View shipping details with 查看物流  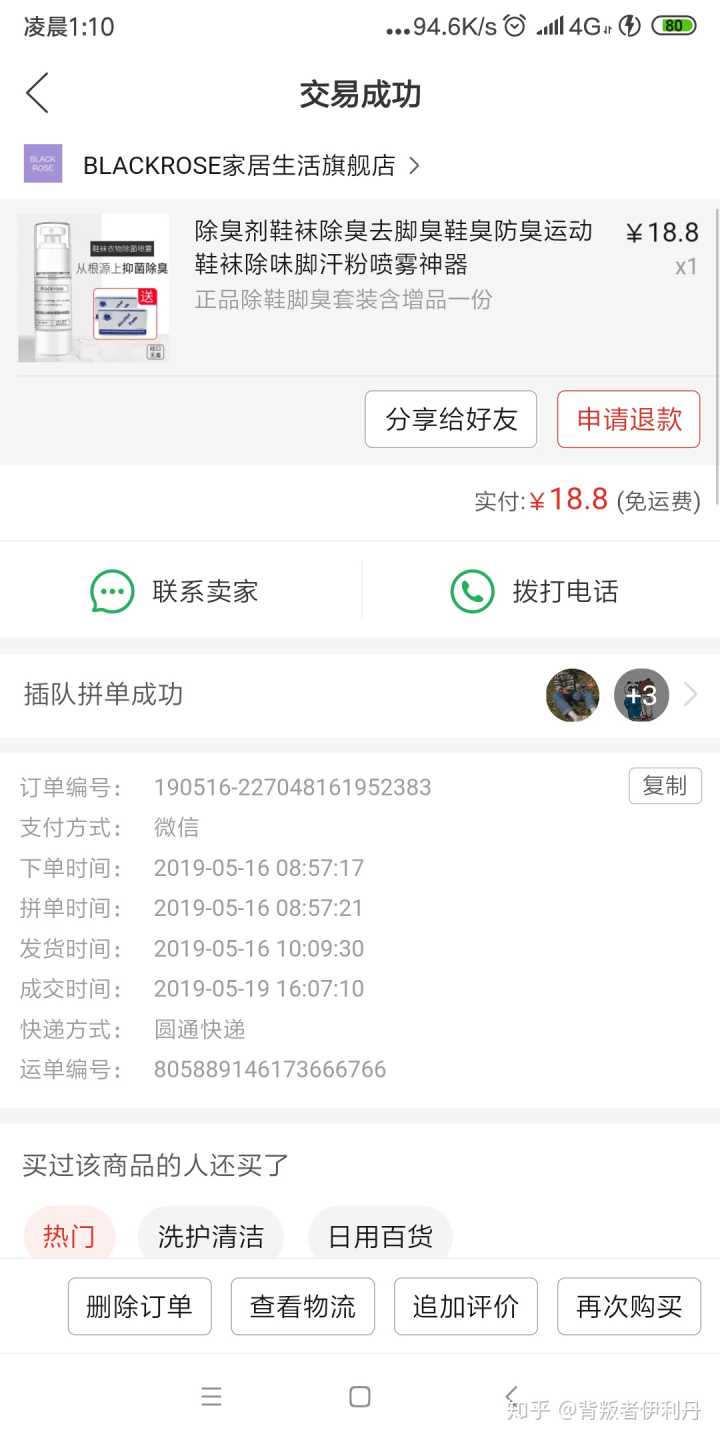point(303,1306)
